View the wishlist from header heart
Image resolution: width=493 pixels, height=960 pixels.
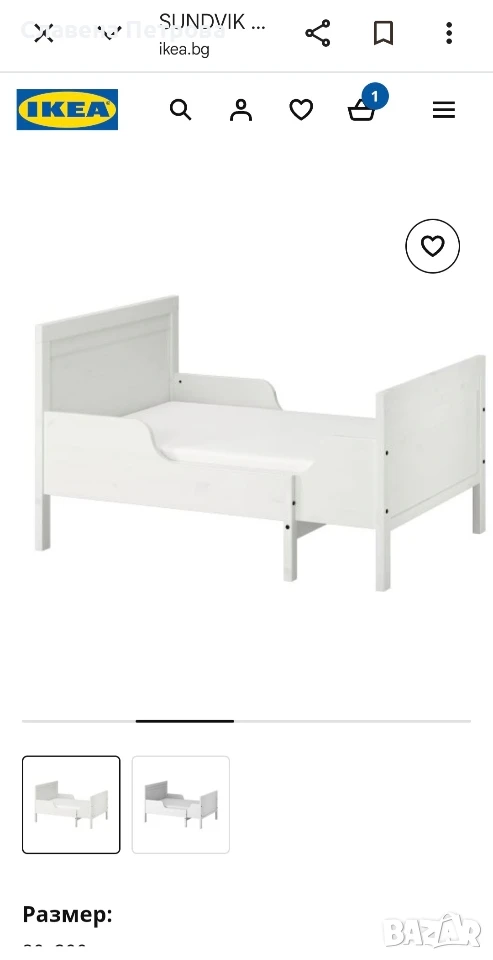(301, 110)
